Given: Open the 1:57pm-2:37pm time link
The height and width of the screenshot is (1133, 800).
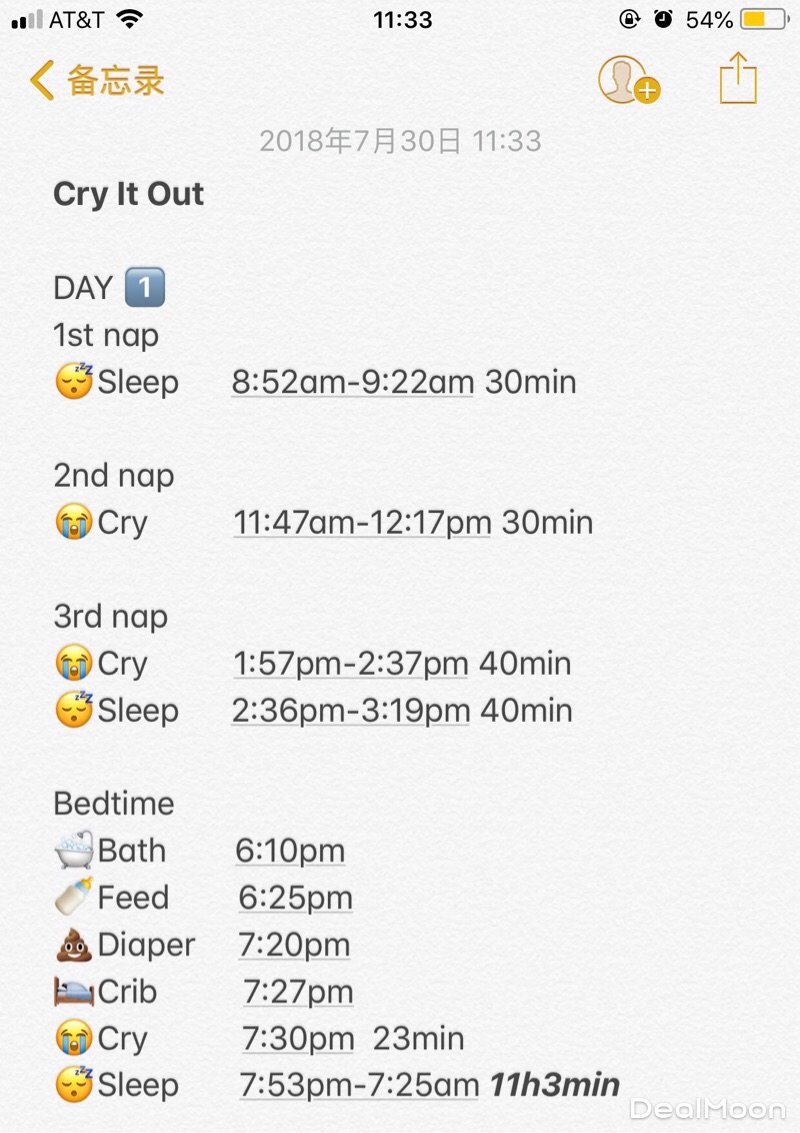Looking at the screenshot, I should click(x=350, y=664).
